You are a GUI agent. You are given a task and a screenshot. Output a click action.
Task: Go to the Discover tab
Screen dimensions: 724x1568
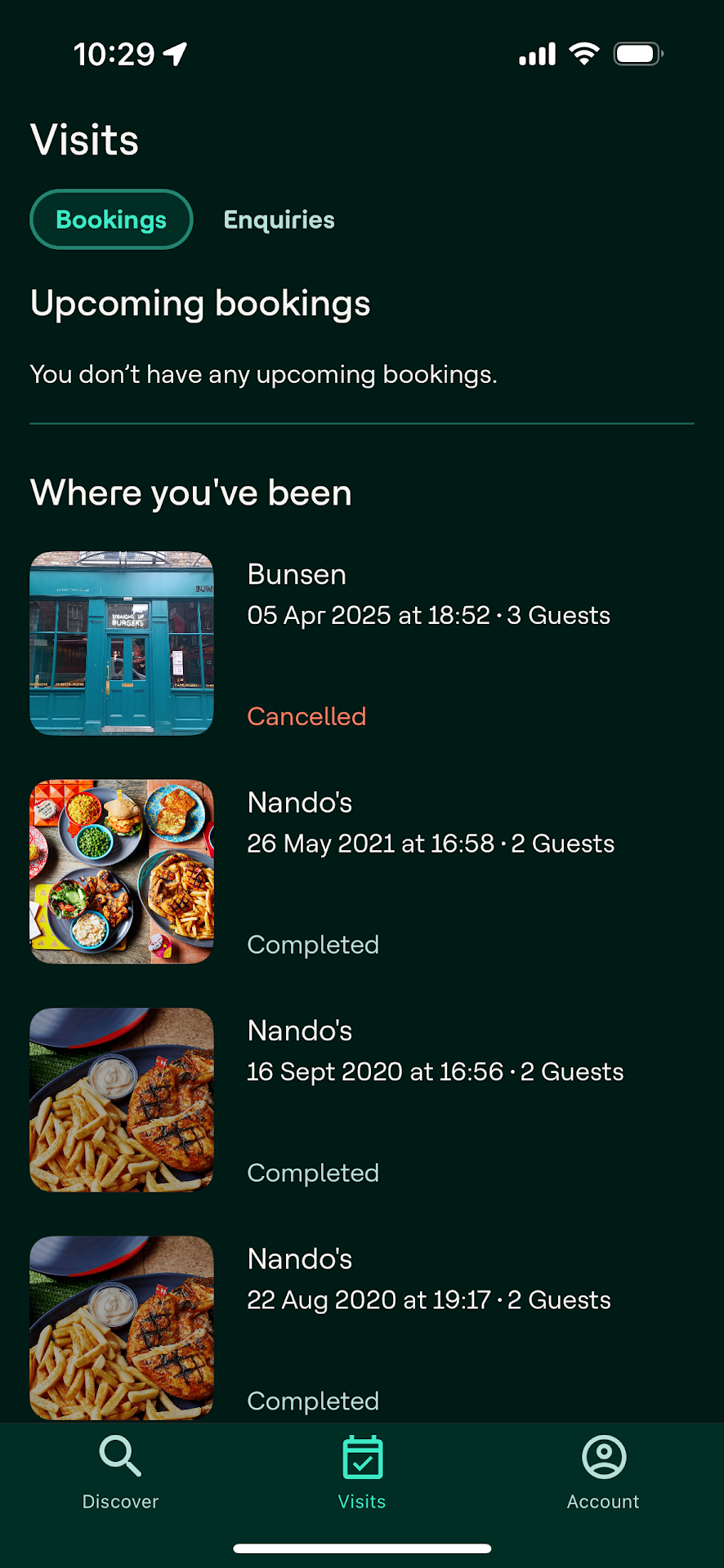click(120, 1472)
